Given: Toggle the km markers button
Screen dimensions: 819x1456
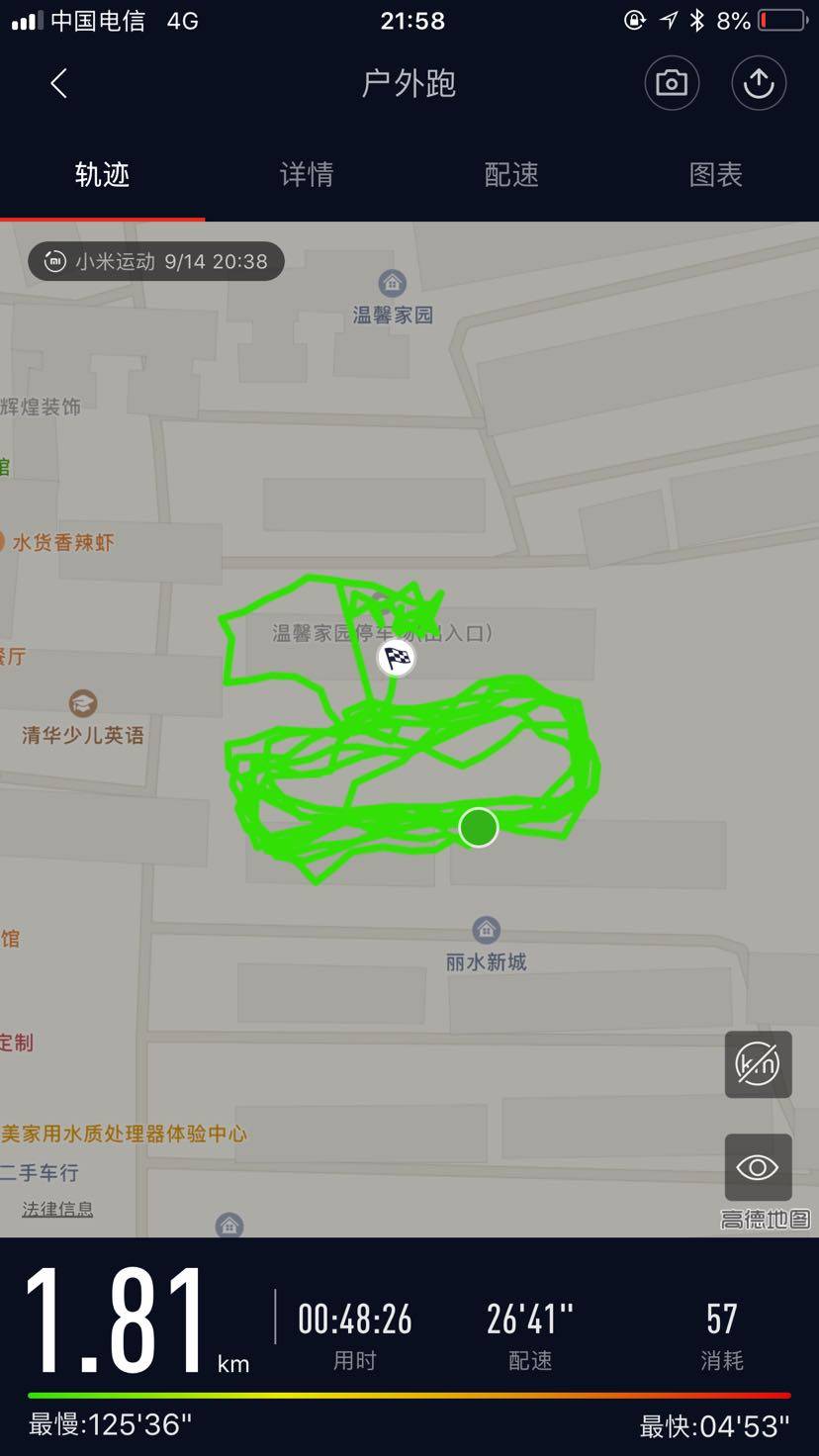Looking at the screenshot, I should tap(758, 1064).
